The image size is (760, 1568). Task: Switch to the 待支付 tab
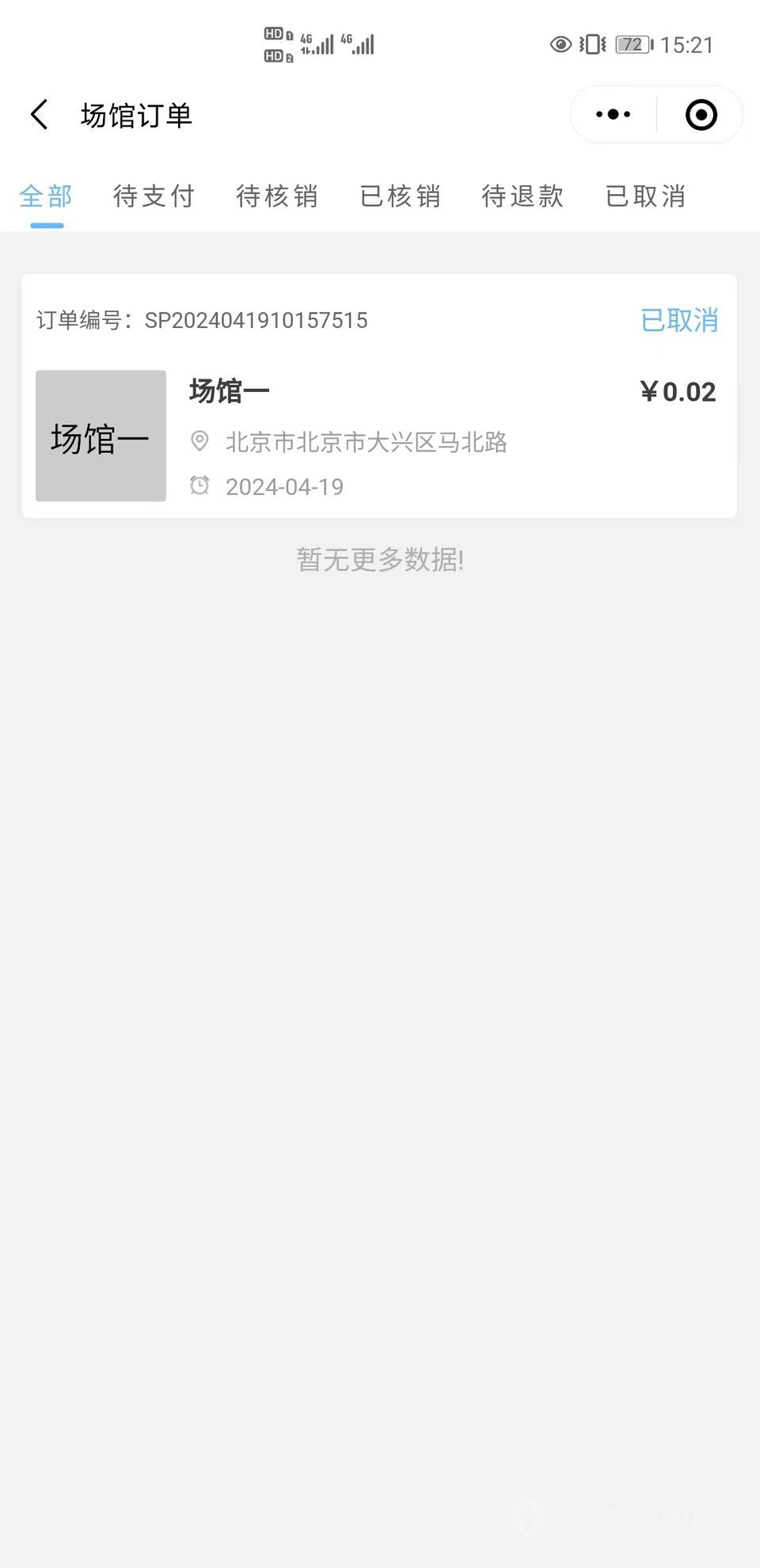pos(154,196)
